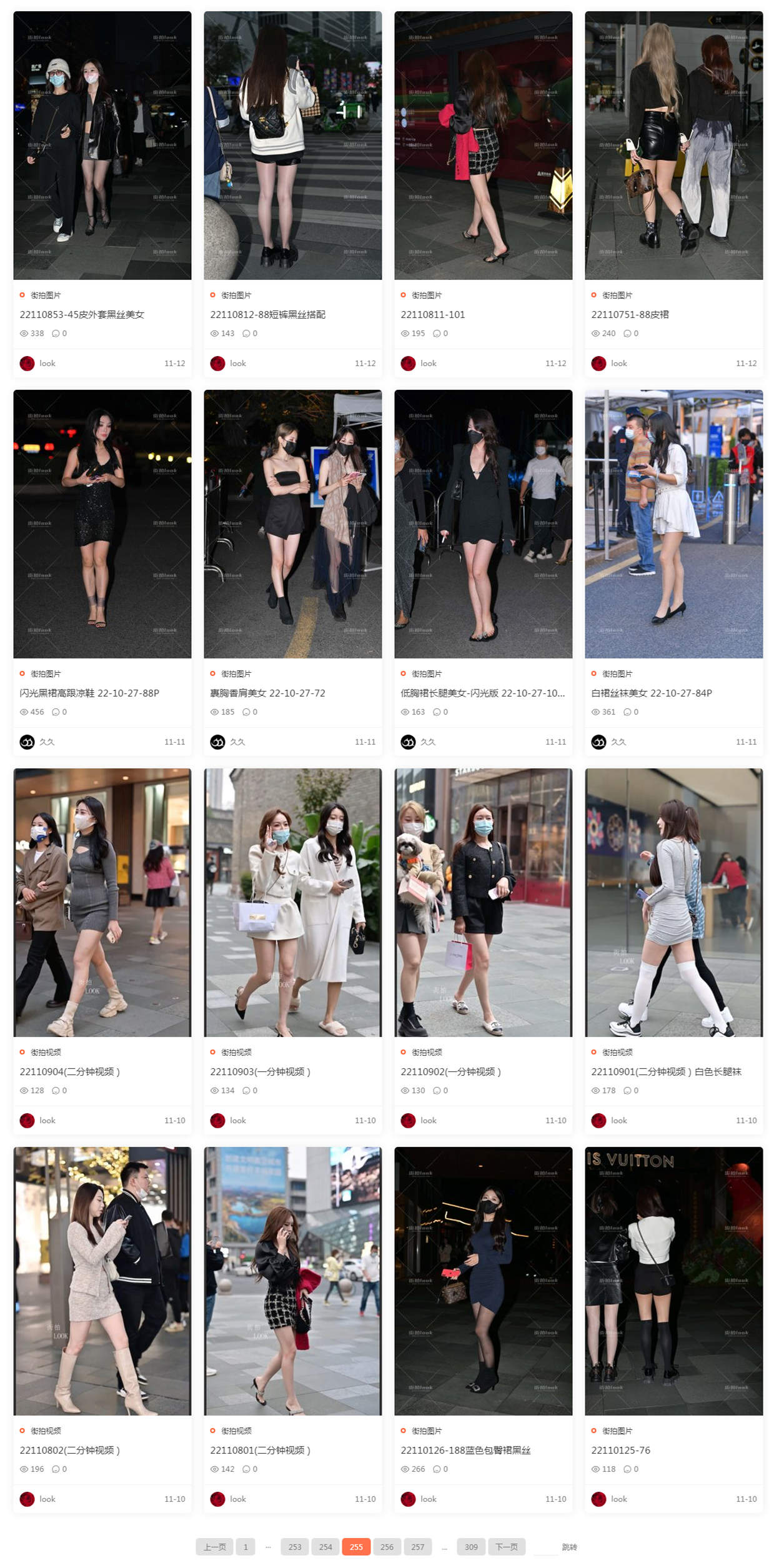Open video 22110904(二分钟视频)
The width and height of the screenshot is (784, 1568).
click(70, 1072)
